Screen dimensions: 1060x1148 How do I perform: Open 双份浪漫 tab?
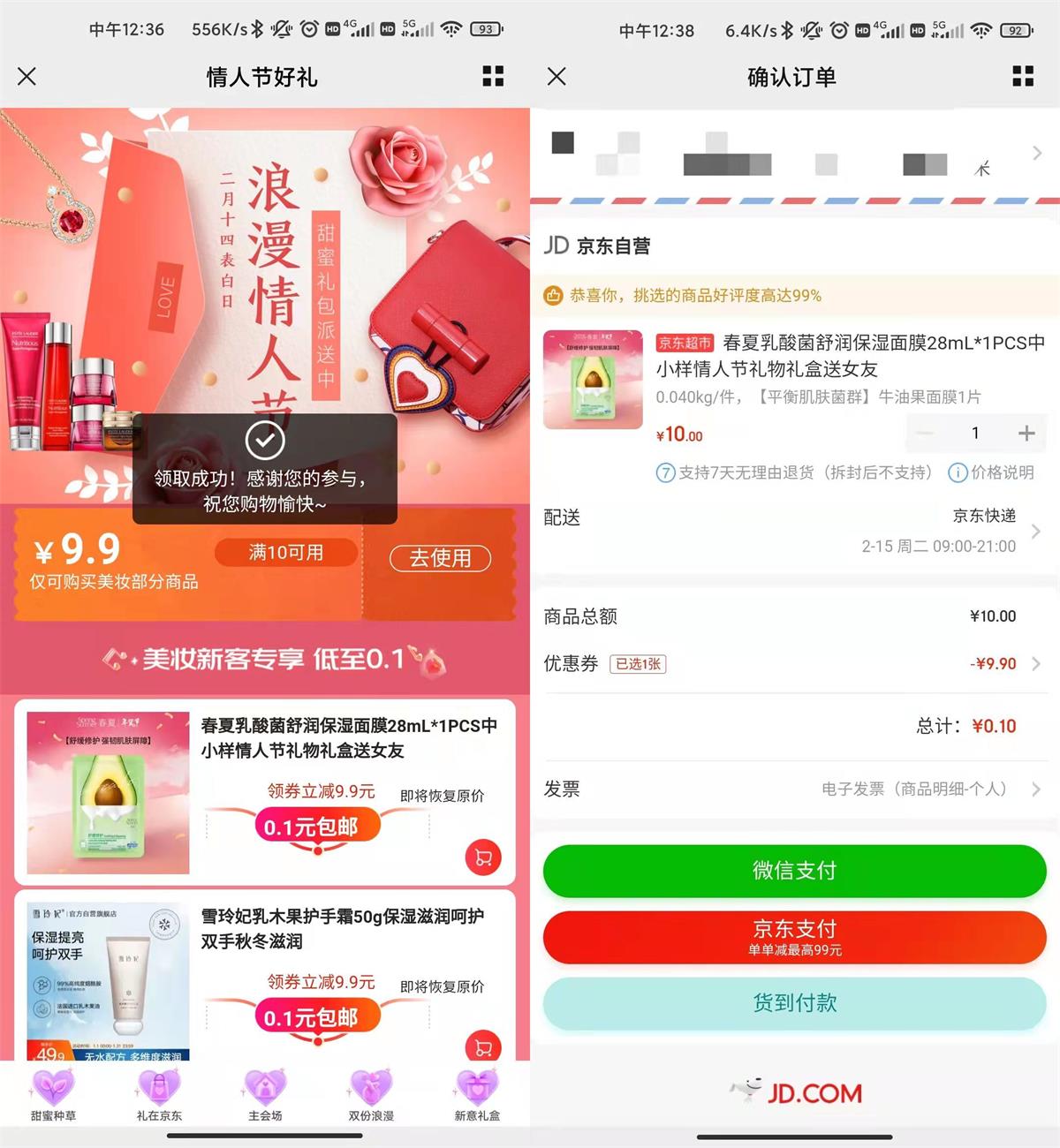click(371, 1095)
